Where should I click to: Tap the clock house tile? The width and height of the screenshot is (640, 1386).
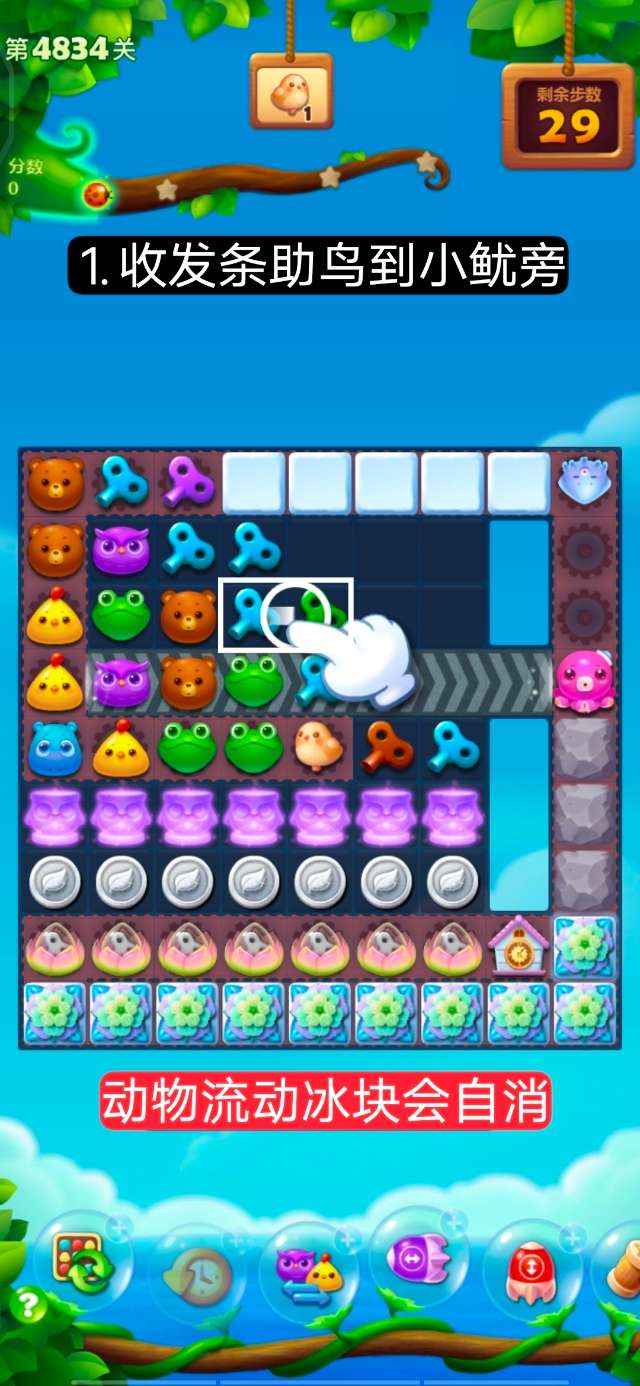tap(517, 945)
